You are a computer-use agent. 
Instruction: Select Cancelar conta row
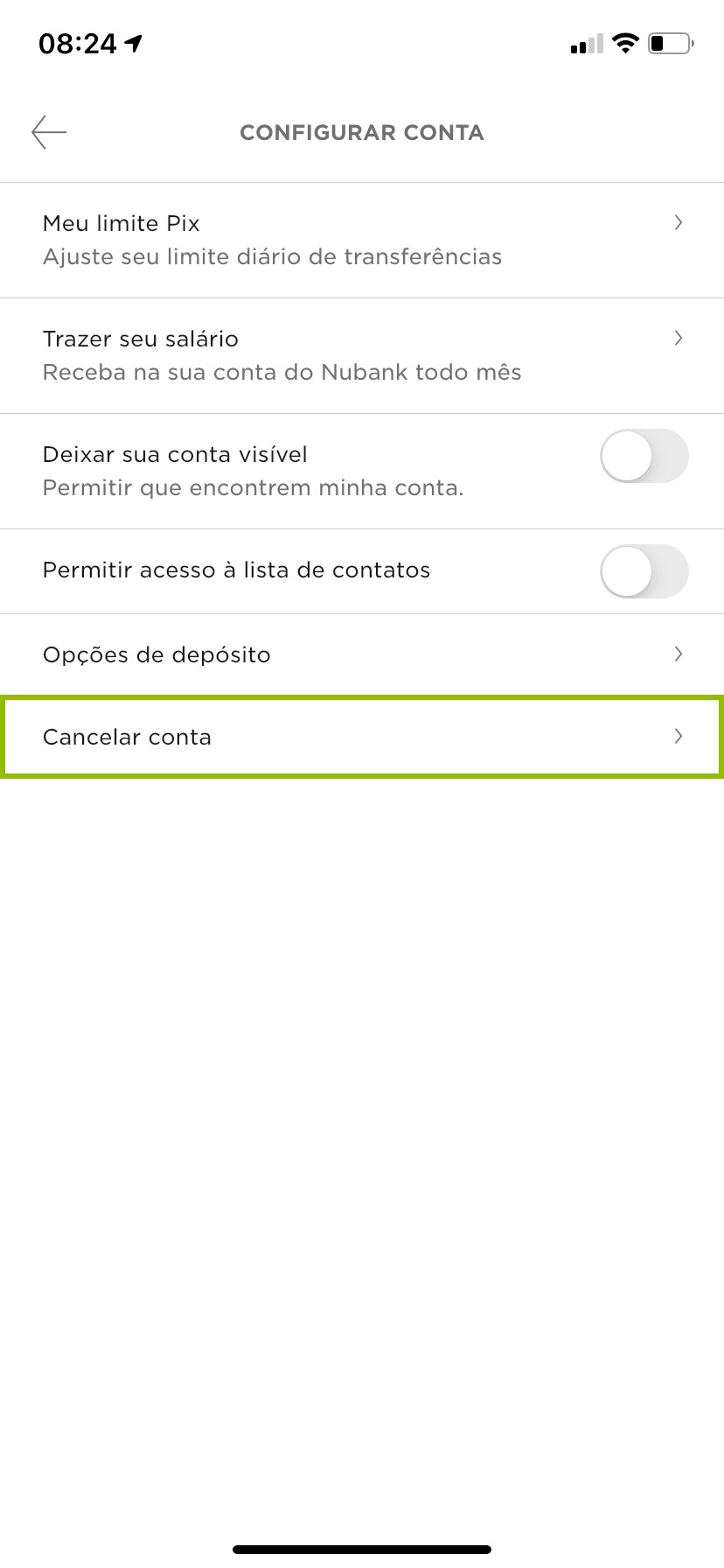(x=362, y=737)
